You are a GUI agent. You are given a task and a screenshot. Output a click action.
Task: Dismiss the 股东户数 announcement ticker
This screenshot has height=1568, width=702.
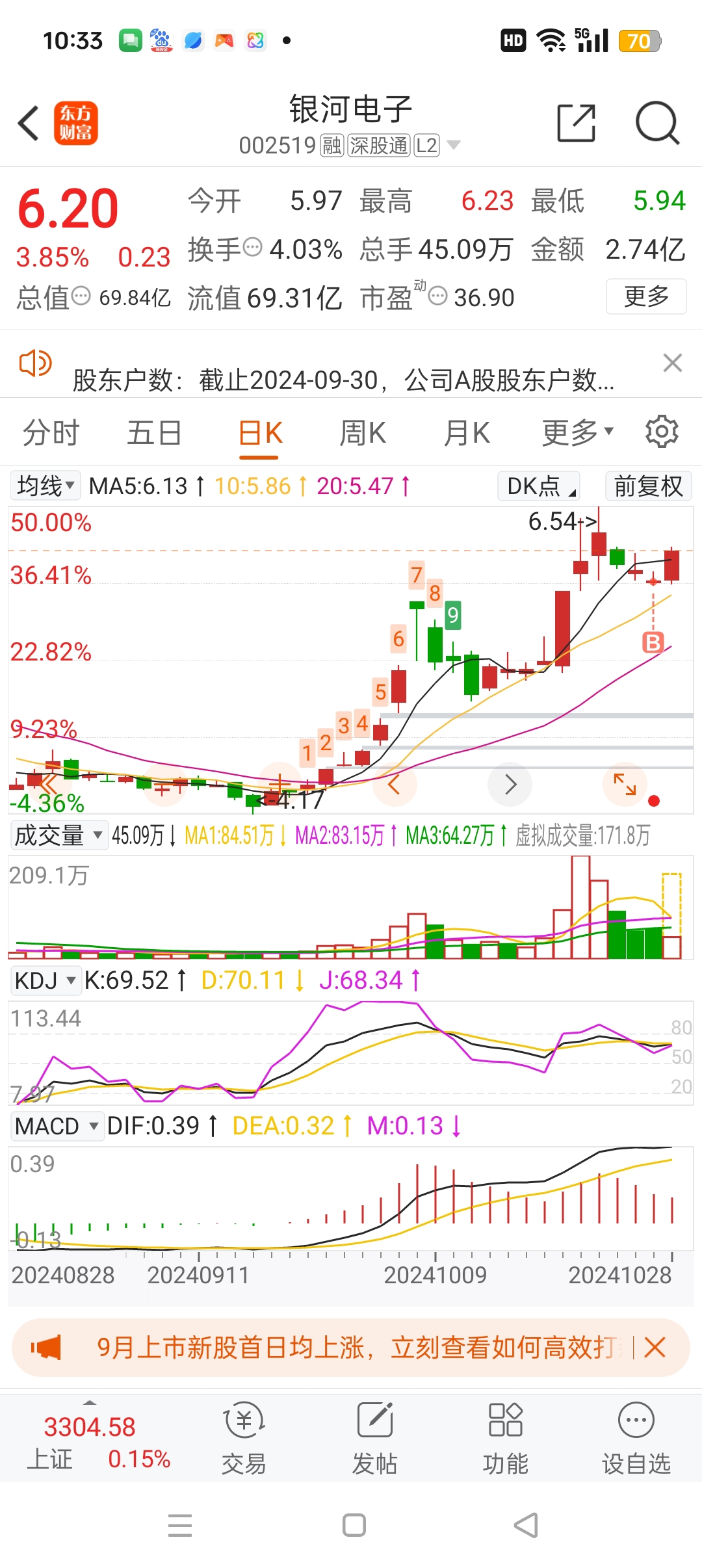(x=672, y=363)
